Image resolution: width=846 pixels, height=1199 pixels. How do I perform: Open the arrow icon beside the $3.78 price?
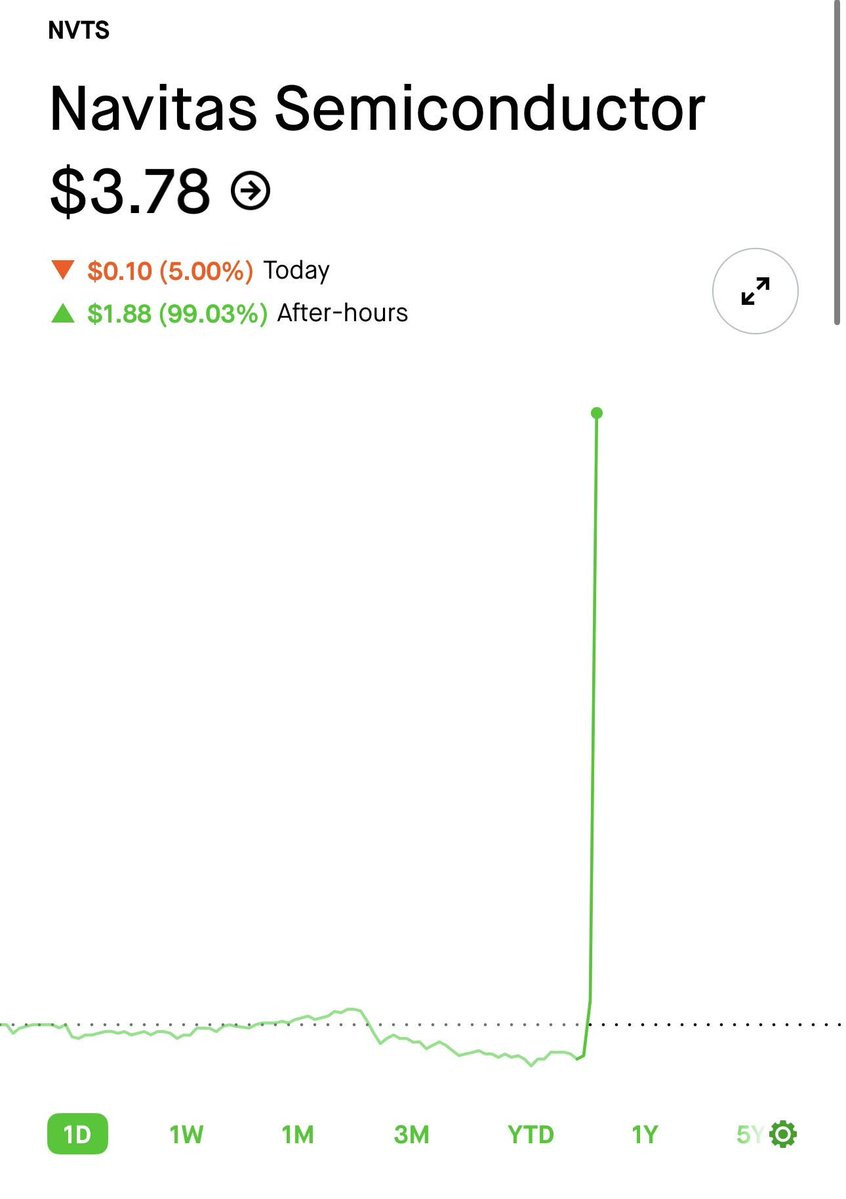click(x=251, y=190)
